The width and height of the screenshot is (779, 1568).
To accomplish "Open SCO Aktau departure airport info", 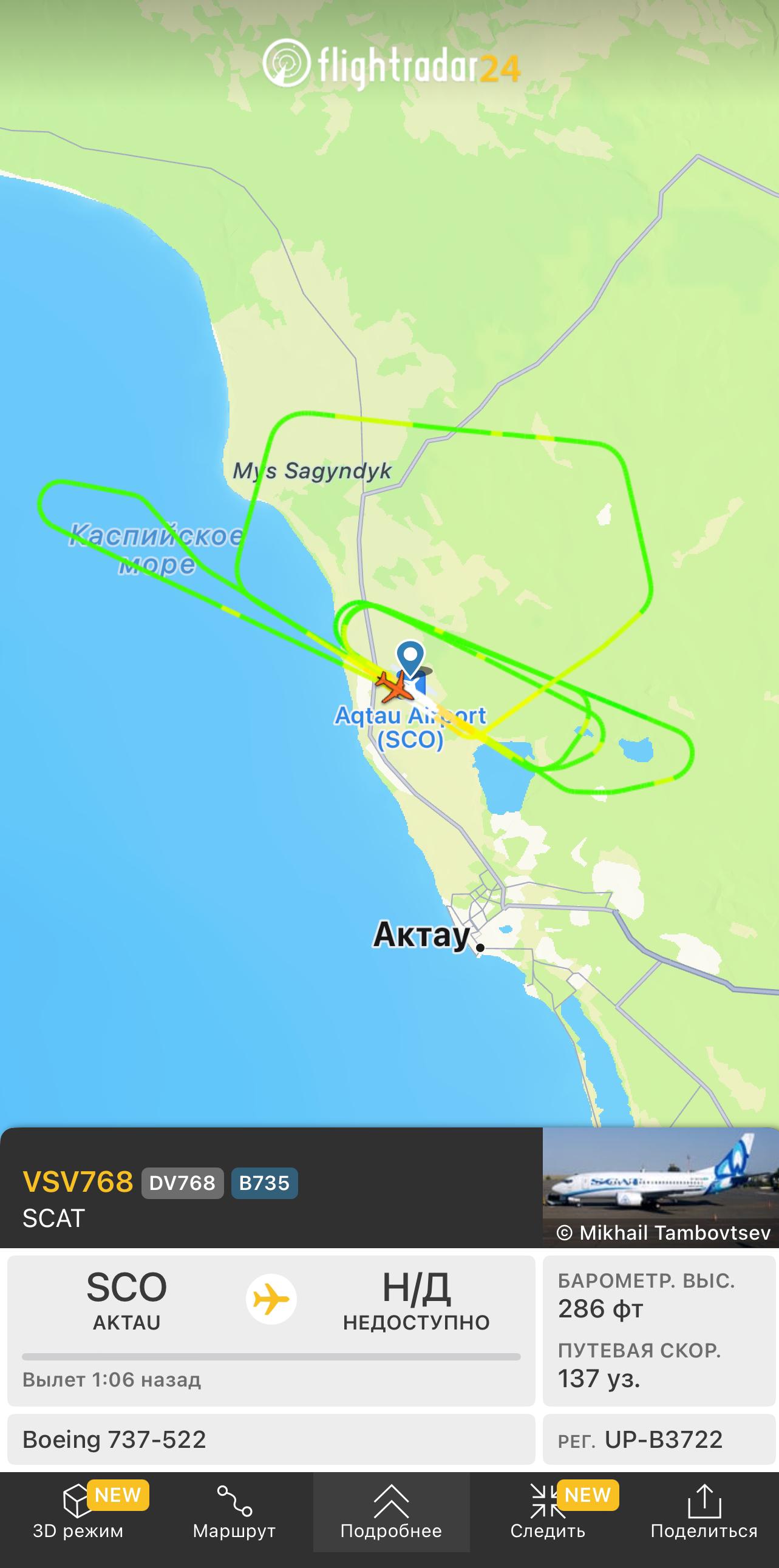I will [x=126, y=1300].
